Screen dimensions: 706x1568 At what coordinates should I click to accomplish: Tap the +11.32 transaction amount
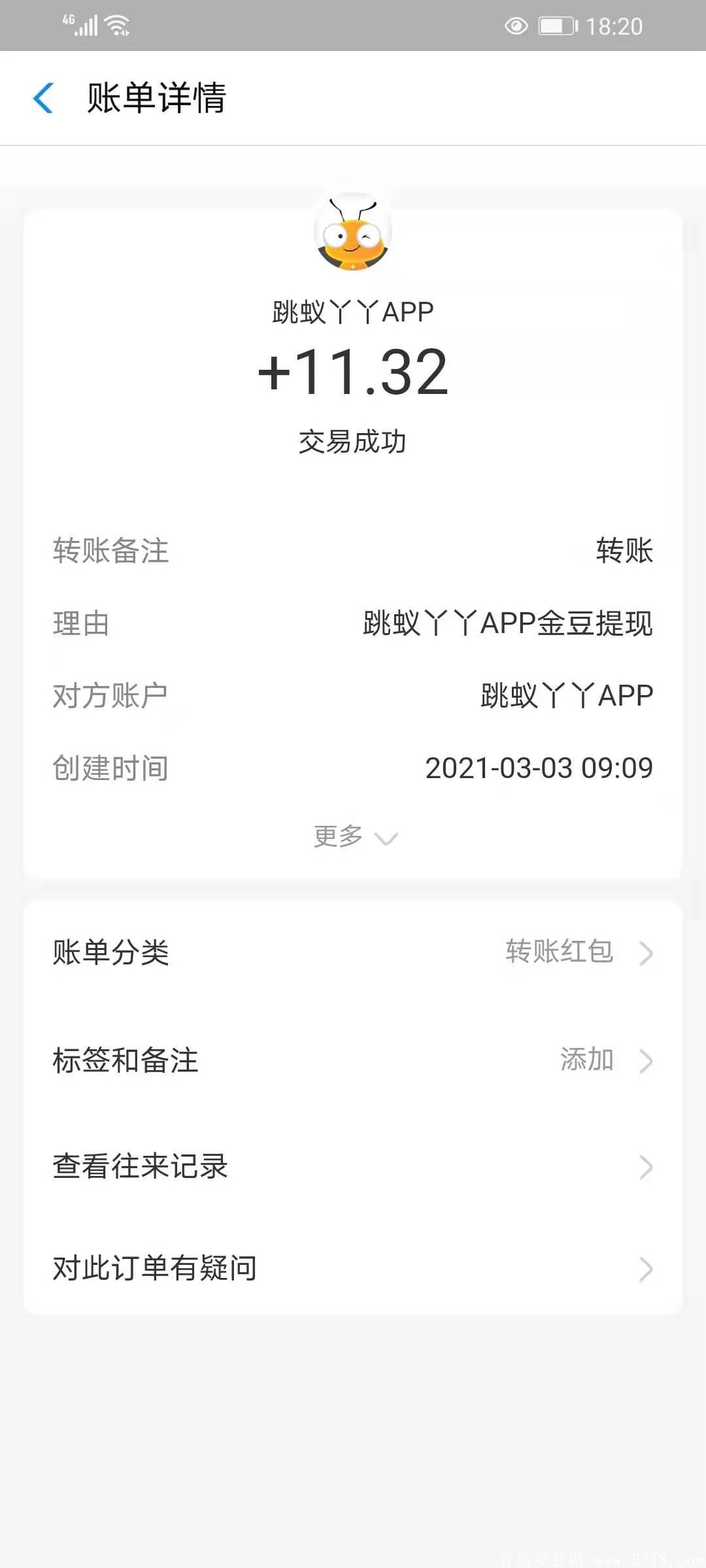pyautogui.click(x=353, y=369)
